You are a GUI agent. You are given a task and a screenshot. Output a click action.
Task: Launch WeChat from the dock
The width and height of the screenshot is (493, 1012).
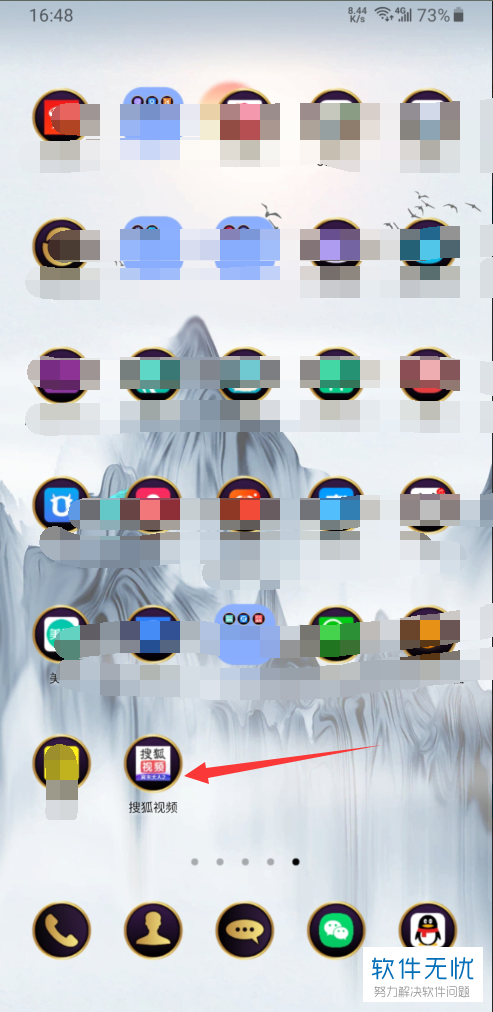336,930
